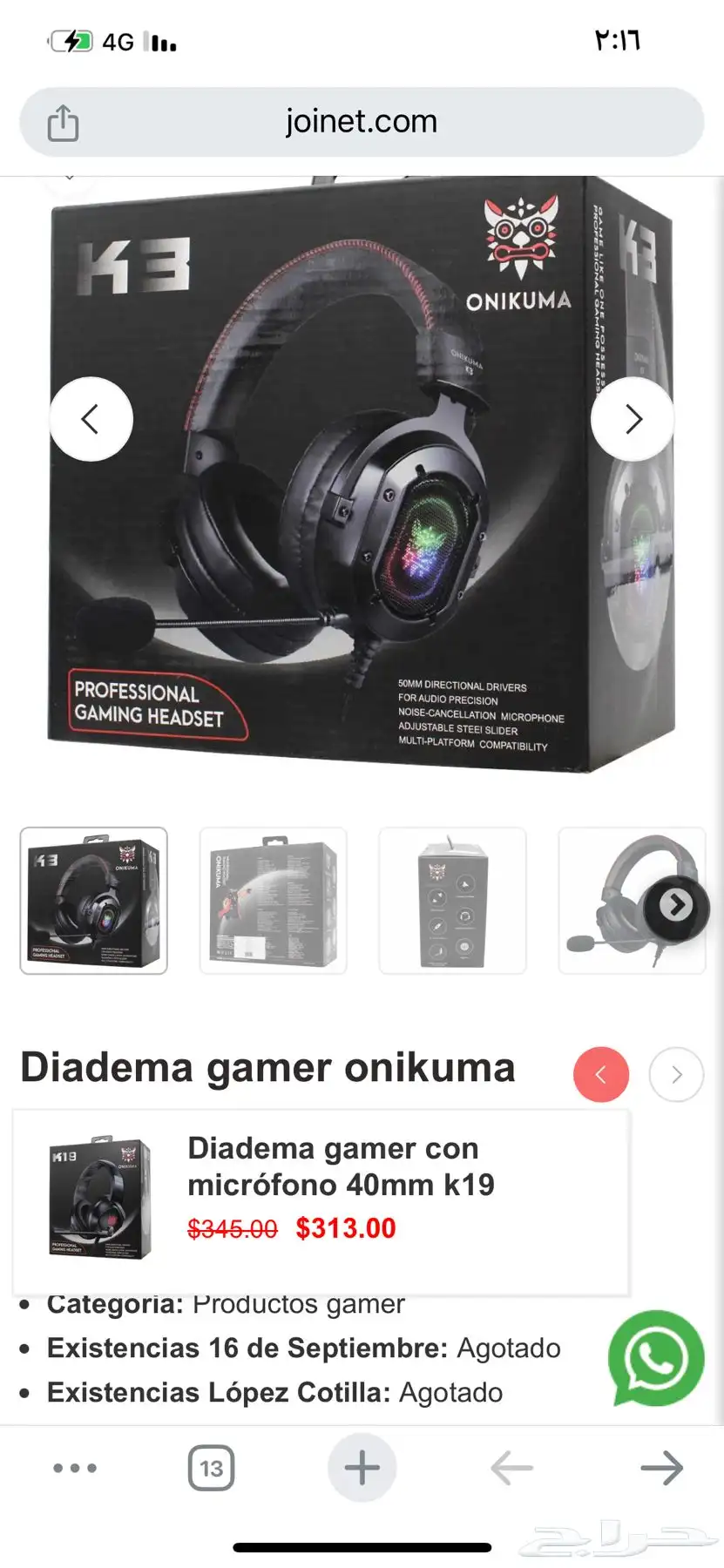Start a WhatsApp chat with the store
Viewport: 724px width, 1568px height.
655,1358
